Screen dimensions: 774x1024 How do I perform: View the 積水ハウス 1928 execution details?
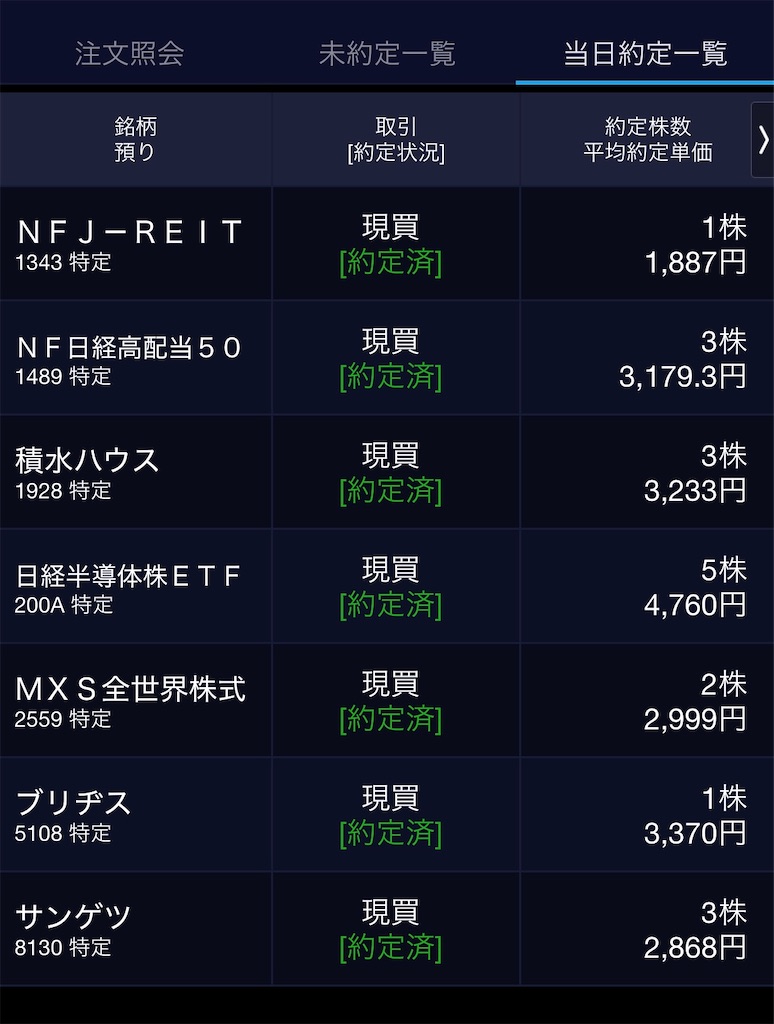387,472
